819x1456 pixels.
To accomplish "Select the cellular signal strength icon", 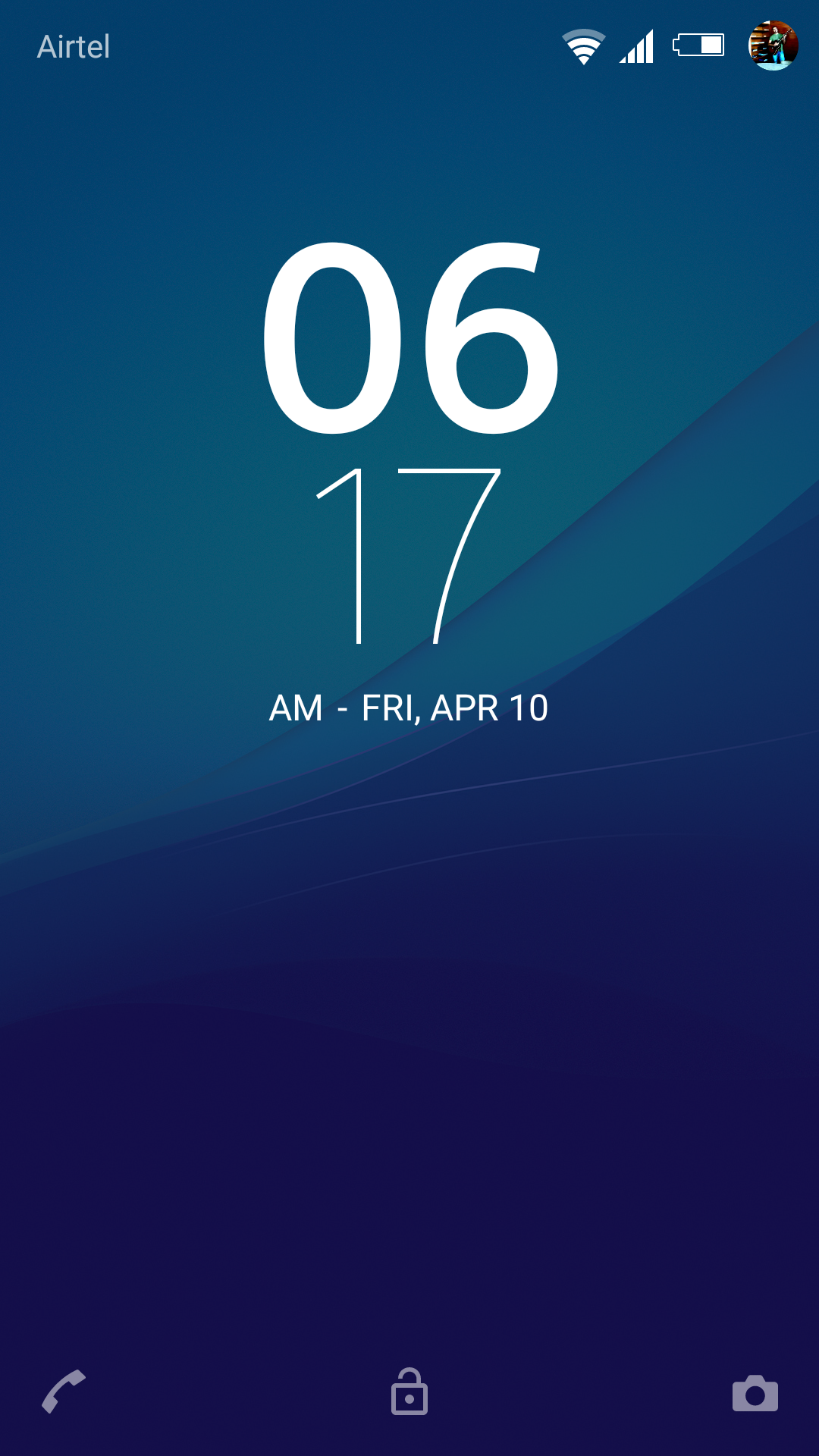I will pos(635,47).
